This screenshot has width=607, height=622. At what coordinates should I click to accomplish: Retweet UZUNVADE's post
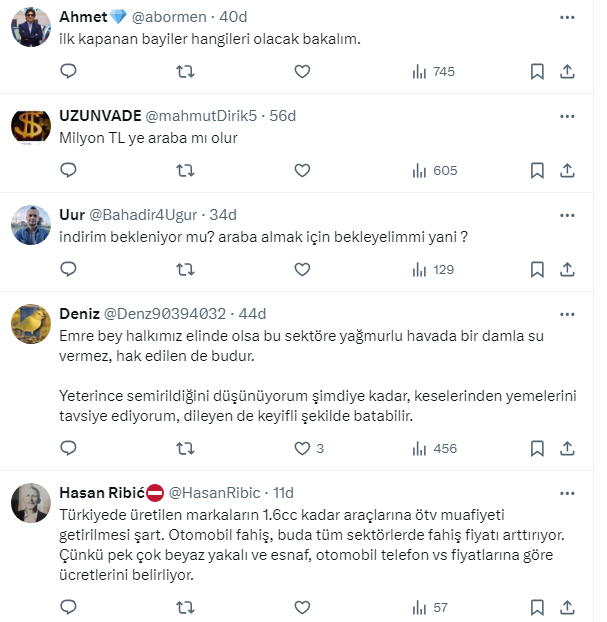(x=185, y=170)
